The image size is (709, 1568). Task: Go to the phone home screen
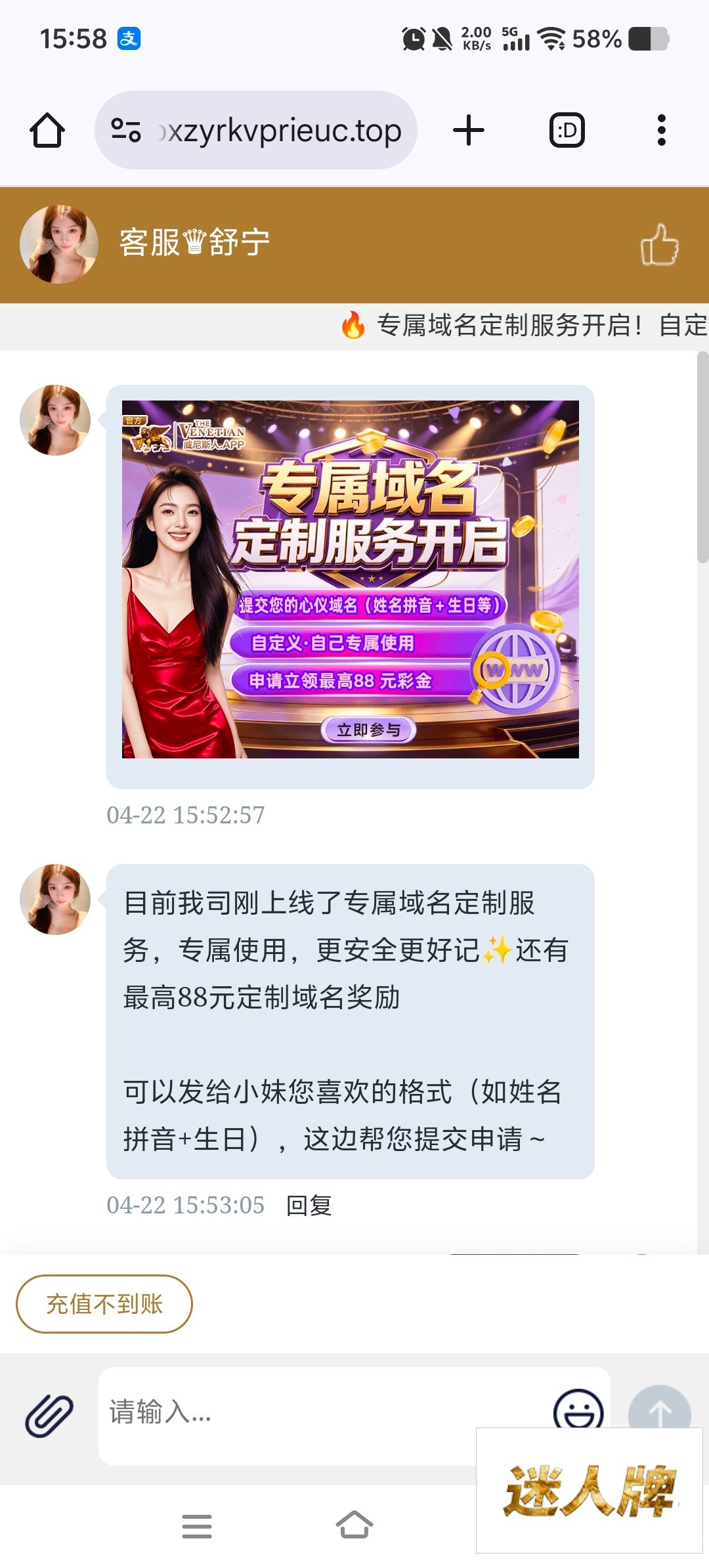click(354, 1526)
